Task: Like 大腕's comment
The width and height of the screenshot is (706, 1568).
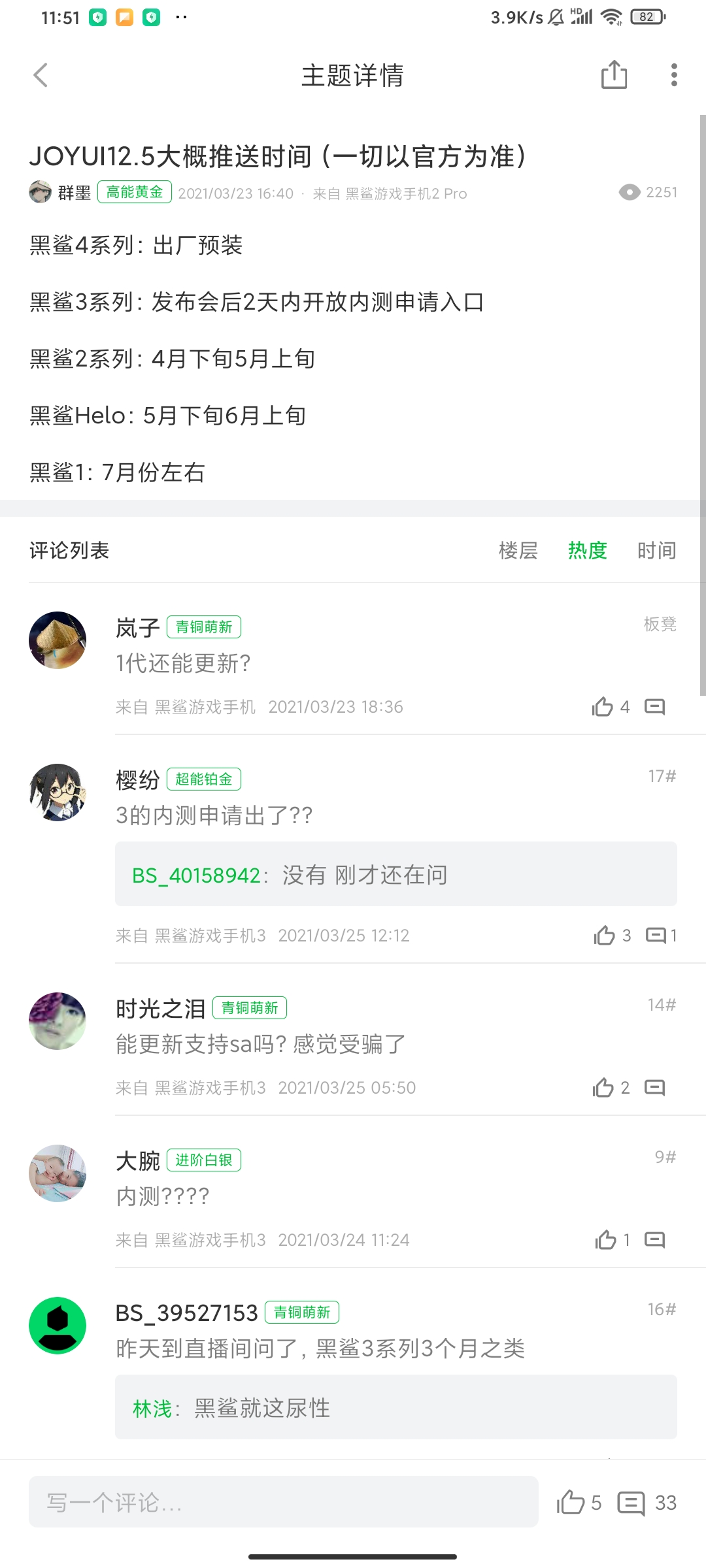Action: 606,1240
